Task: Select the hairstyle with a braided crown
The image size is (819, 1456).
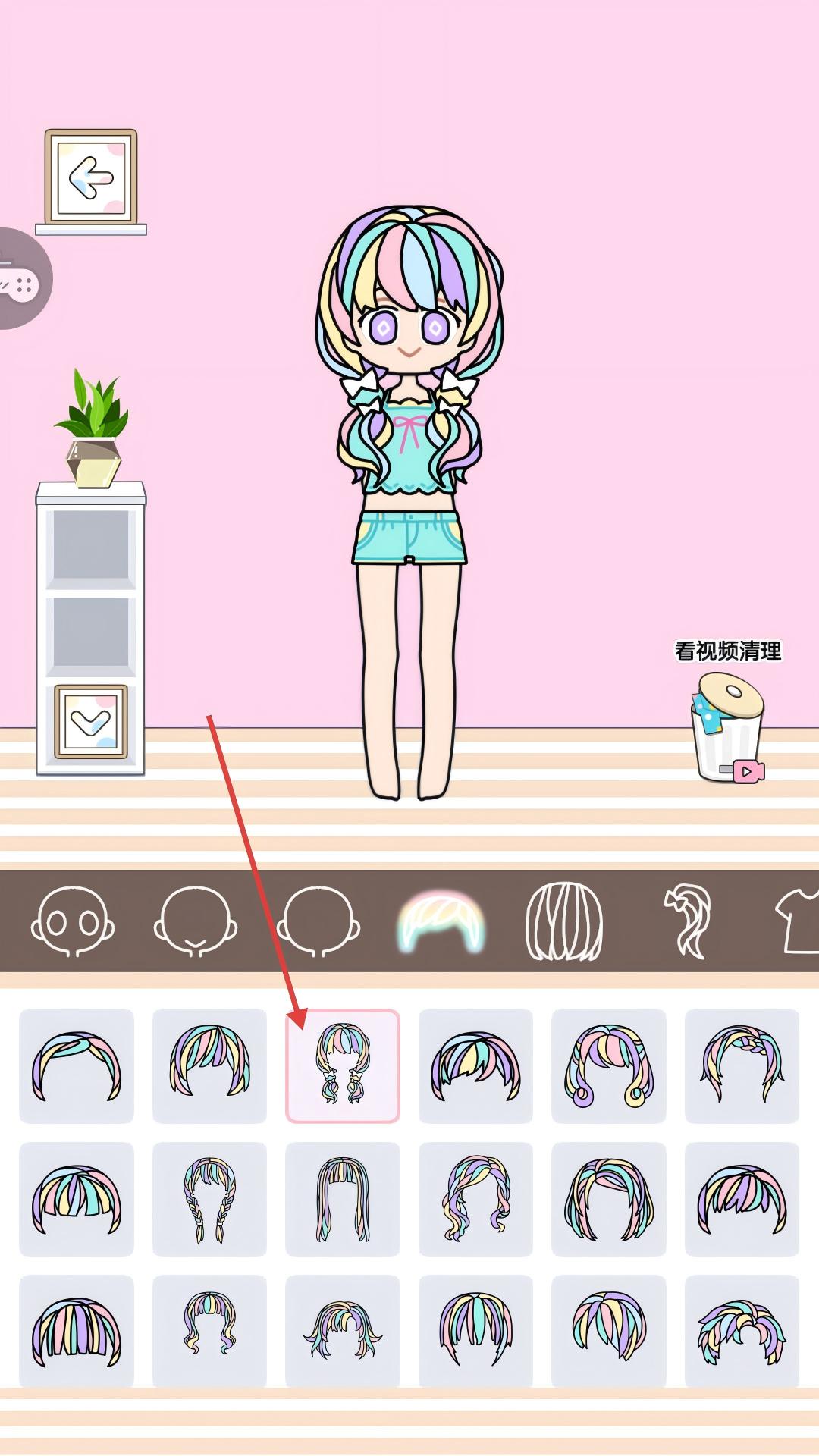Action: 742,1065
